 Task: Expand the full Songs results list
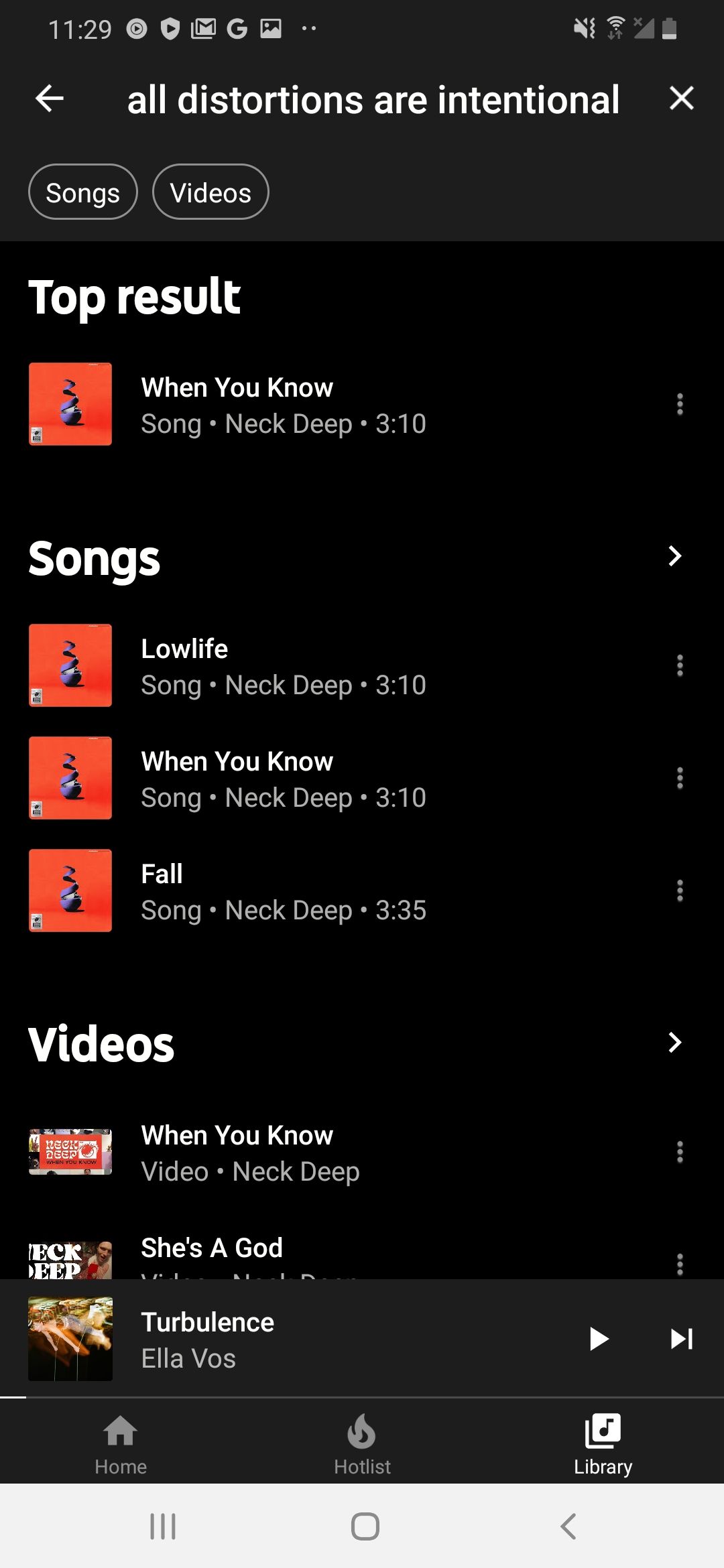point(674,556)
